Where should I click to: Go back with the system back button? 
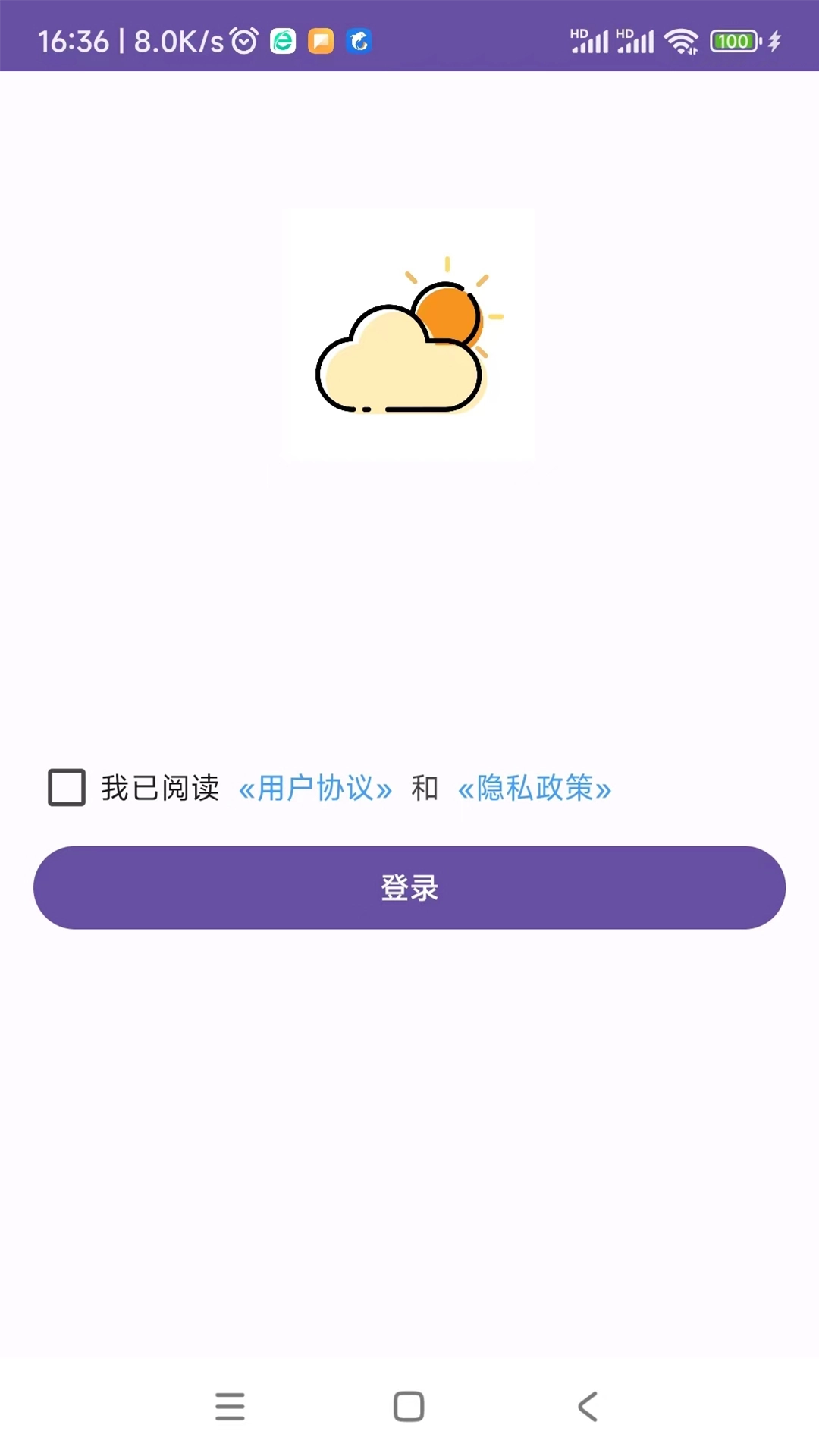point(588,1407)
